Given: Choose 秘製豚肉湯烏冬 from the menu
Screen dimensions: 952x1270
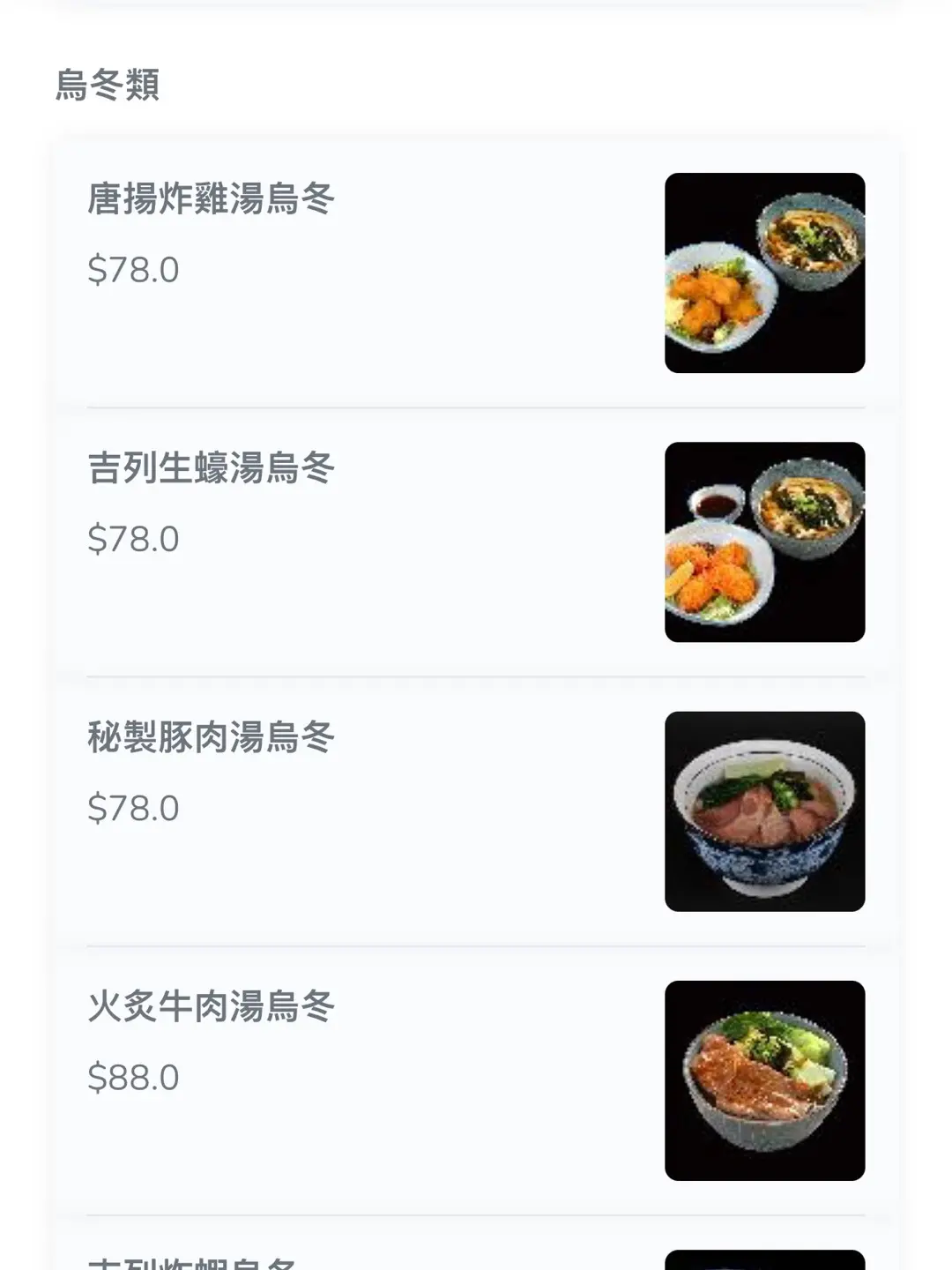Looking at the screenshot, I should coord(212,737).
